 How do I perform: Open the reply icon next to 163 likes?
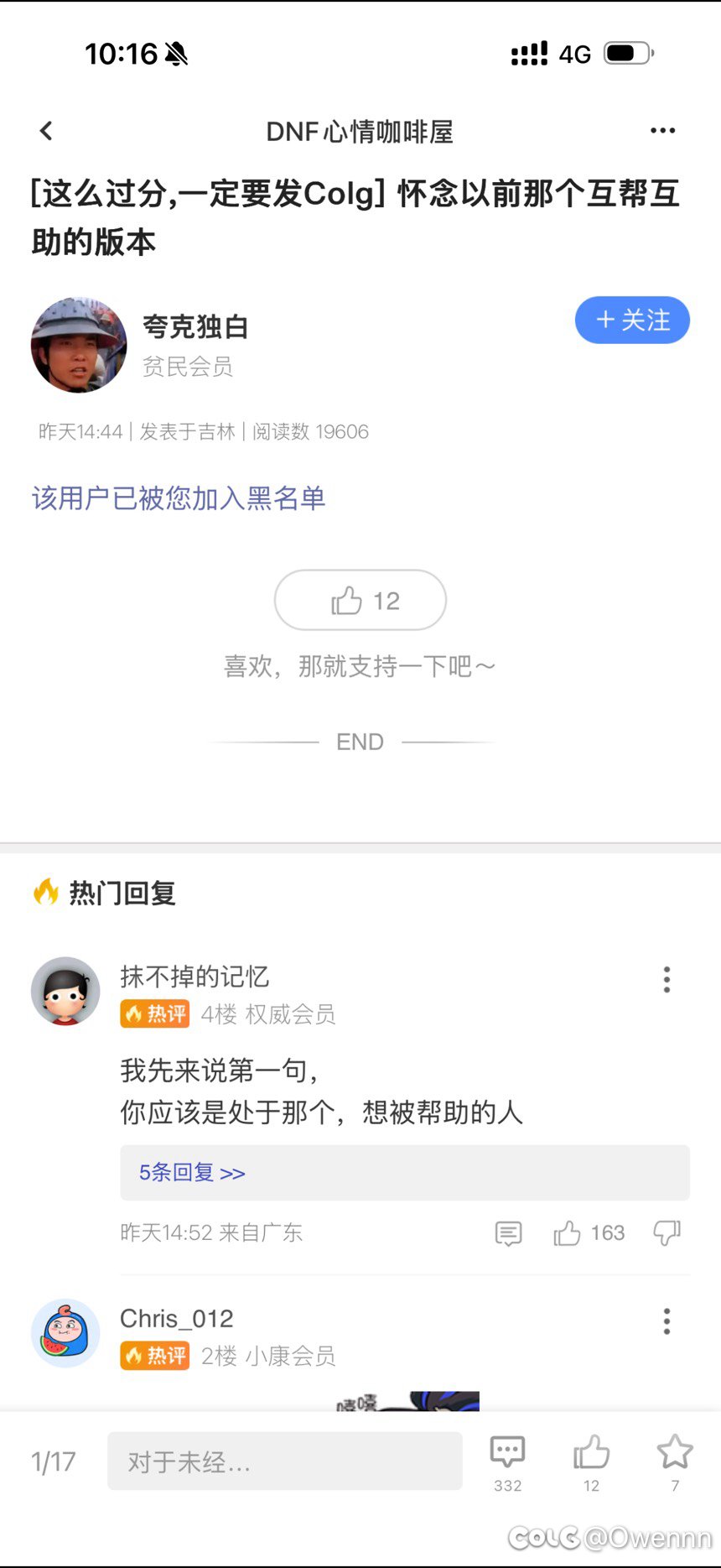(509, 1232)
